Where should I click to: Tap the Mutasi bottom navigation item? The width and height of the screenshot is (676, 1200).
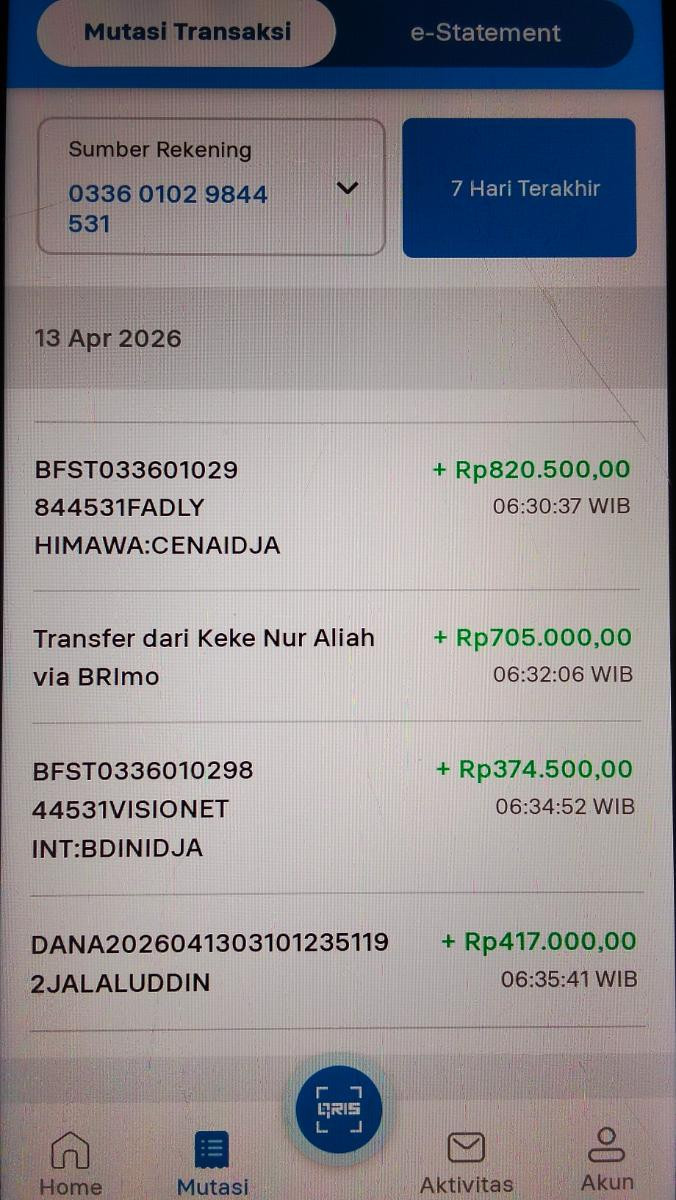(x=212, y=1163)
